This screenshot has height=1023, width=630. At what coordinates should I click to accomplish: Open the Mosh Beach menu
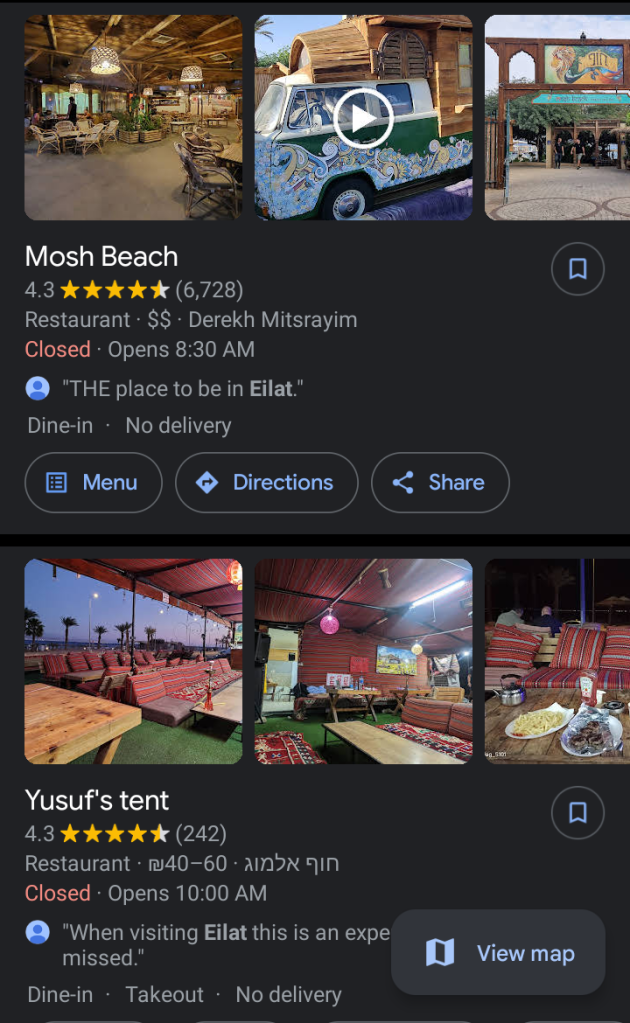pyautogui.click(x=93, y=482)
